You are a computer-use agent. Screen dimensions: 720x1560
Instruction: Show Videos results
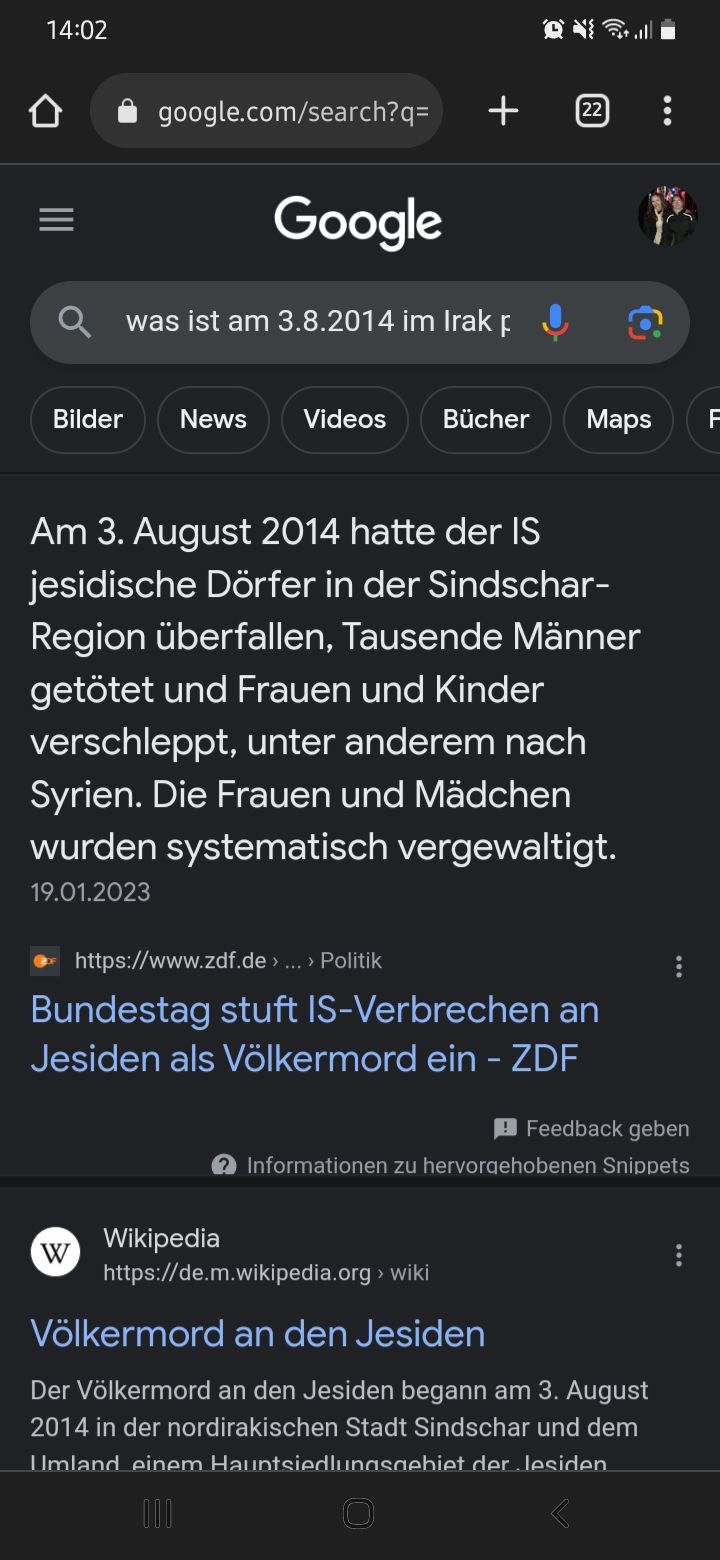[x=345, y=420]
